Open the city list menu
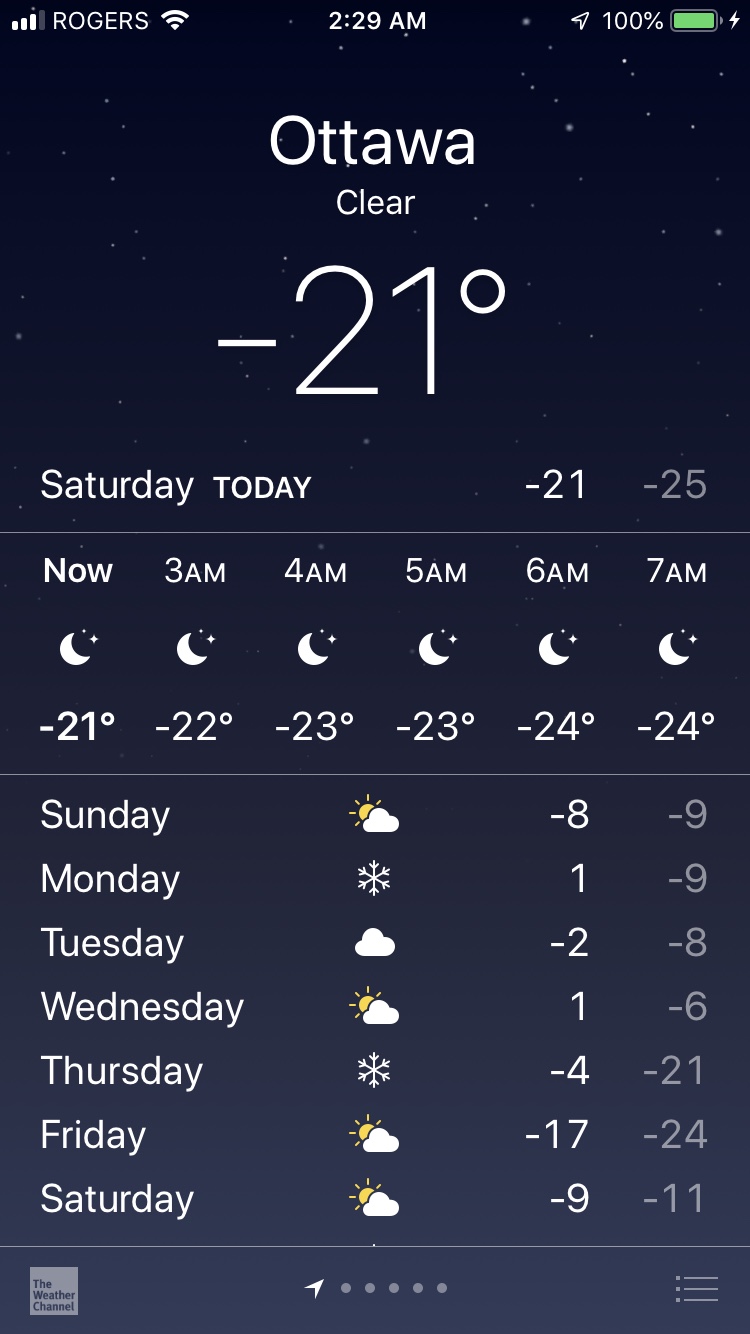The height and width of the screenshot is (1334, 750). coord(696,1289)
